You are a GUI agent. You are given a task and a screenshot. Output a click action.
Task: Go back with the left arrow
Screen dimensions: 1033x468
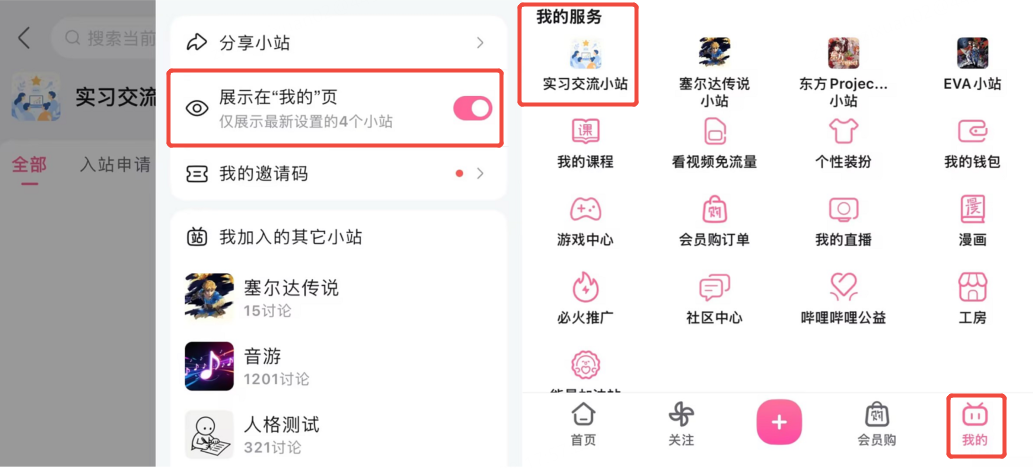click(x=24, y=38)
